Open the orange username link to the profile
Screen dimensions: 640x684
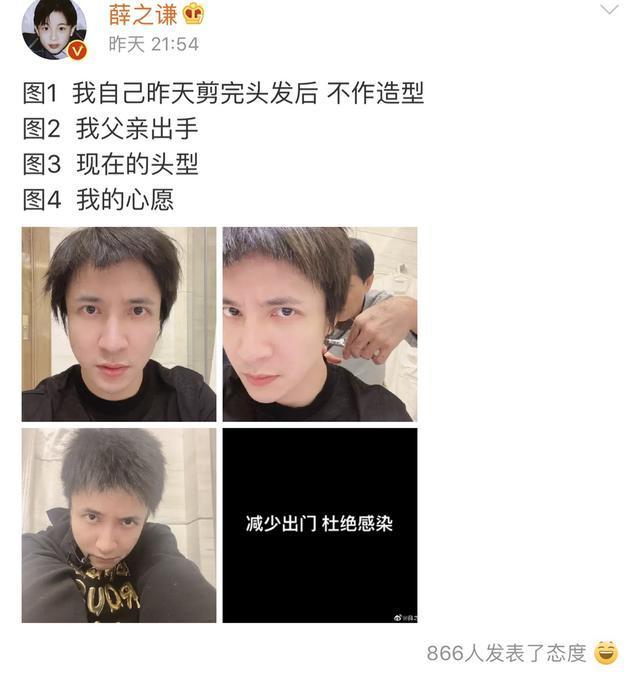143,14
